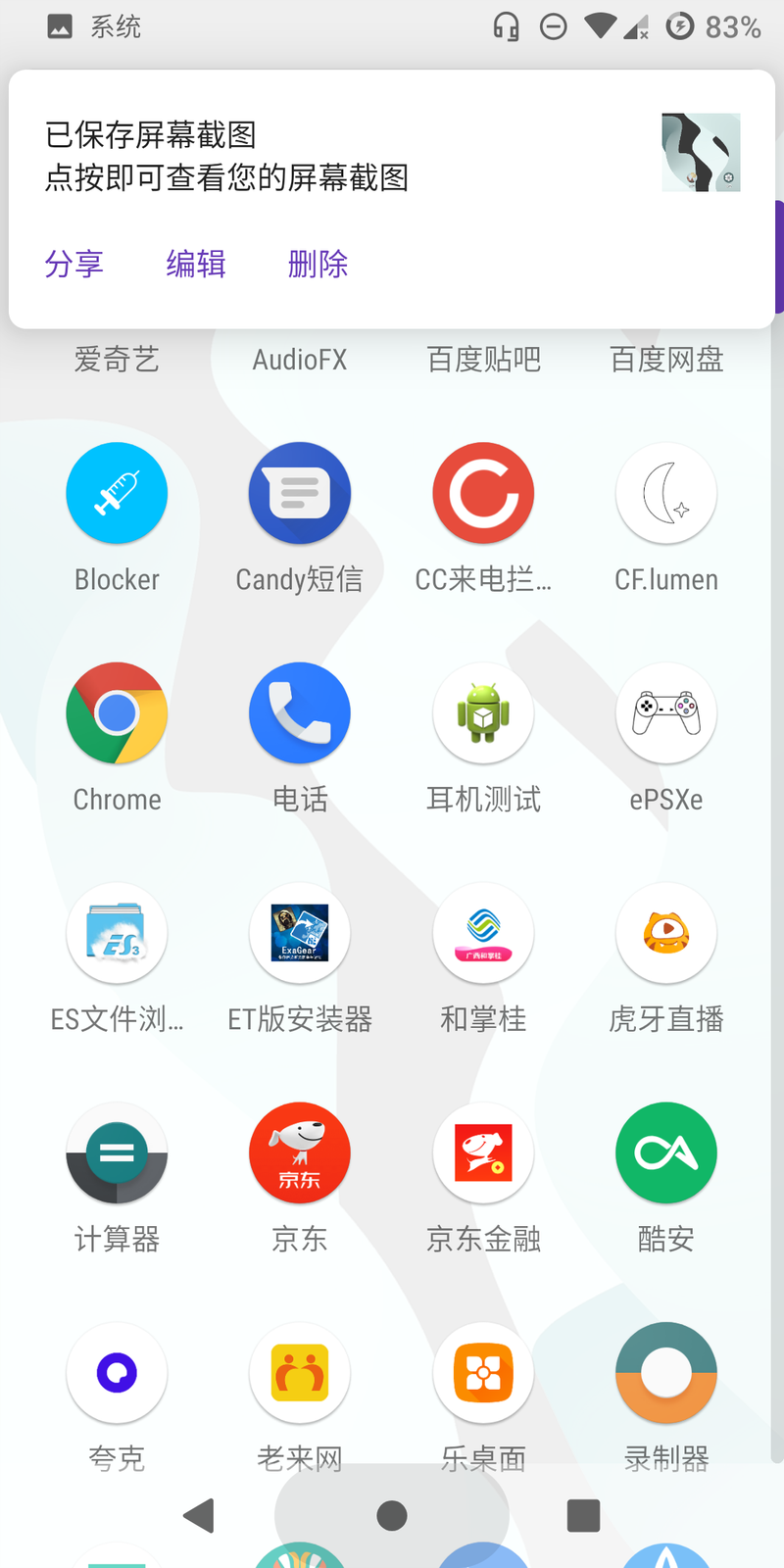Go back with the navigation bar back button
The height and width of the screenshot is (1568, 784).
click(x=199, y=1515)
